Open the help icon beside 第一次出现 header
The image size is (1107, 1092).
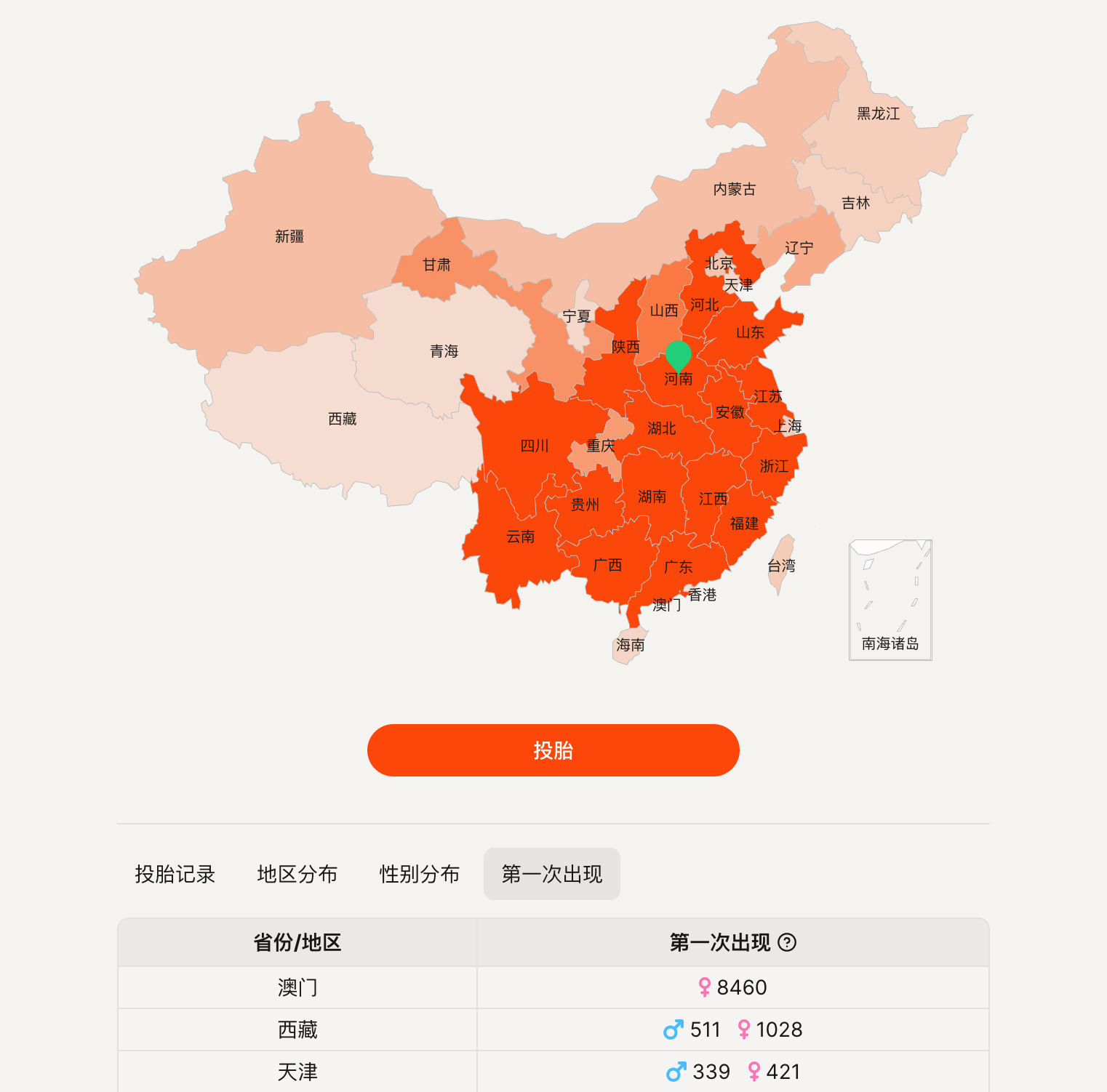coord(787,942)
